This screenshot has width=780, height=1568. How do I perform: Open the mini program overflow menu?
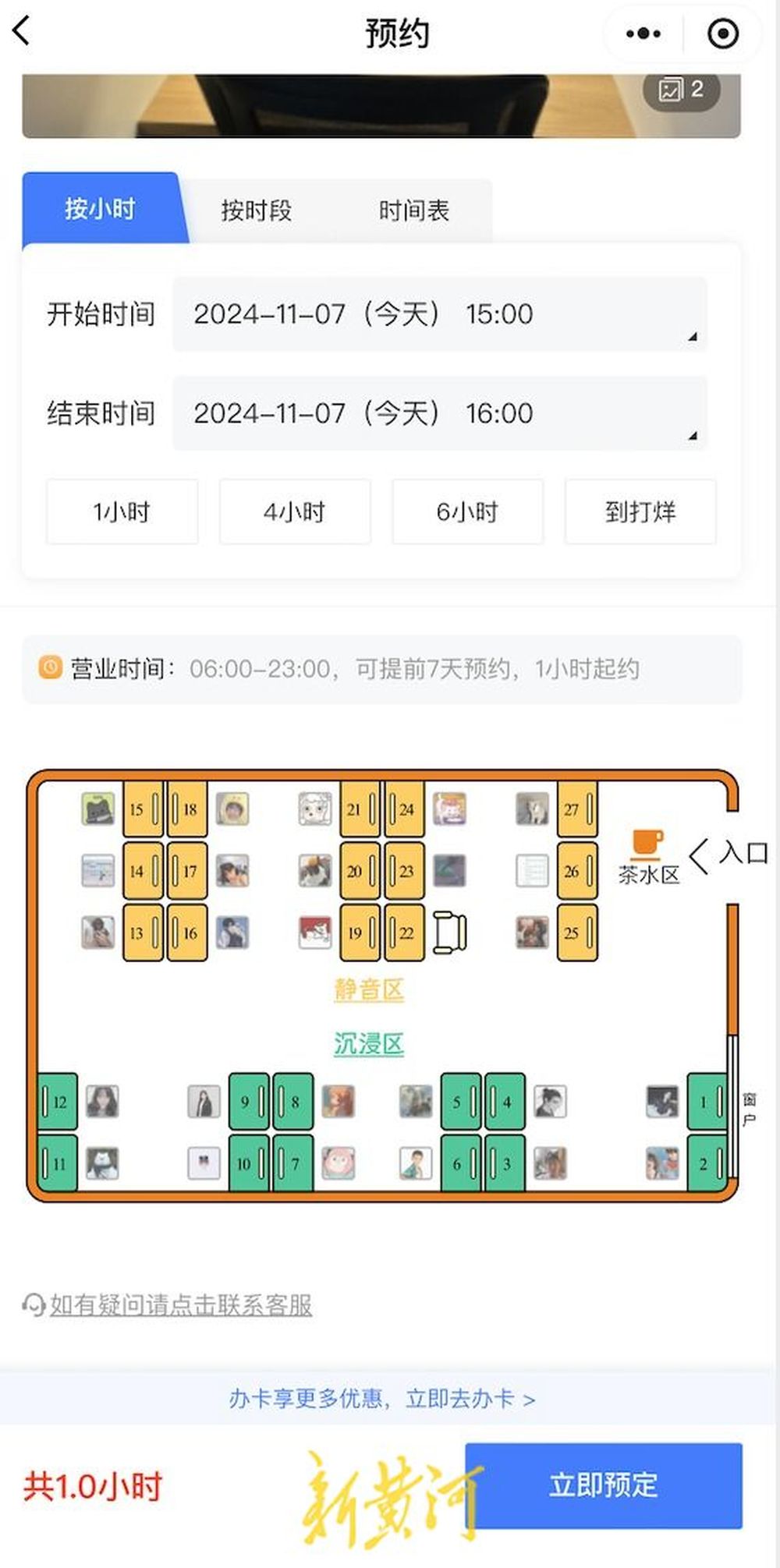point(643,34)
